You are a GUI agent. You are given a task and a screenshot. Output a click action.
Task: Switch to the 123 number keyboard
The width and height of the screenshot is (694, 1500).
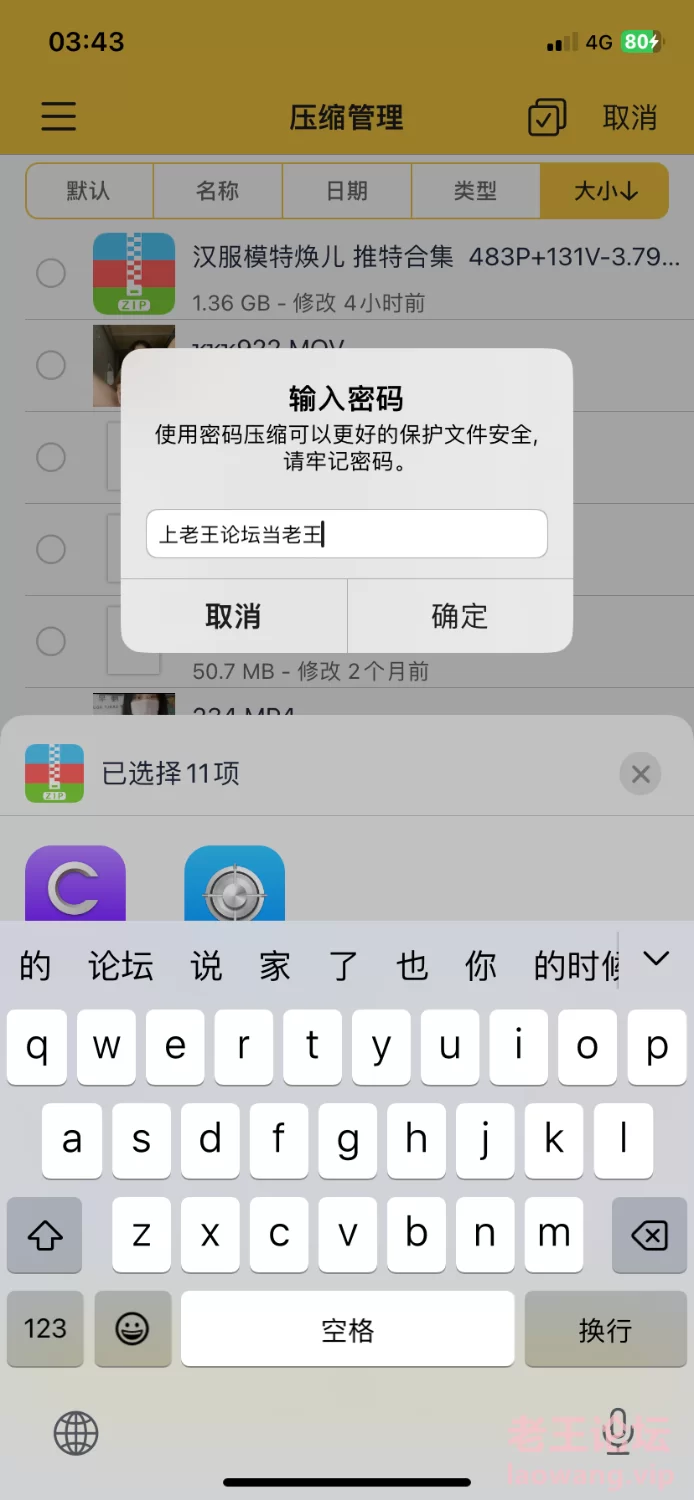click(45, 1330)
